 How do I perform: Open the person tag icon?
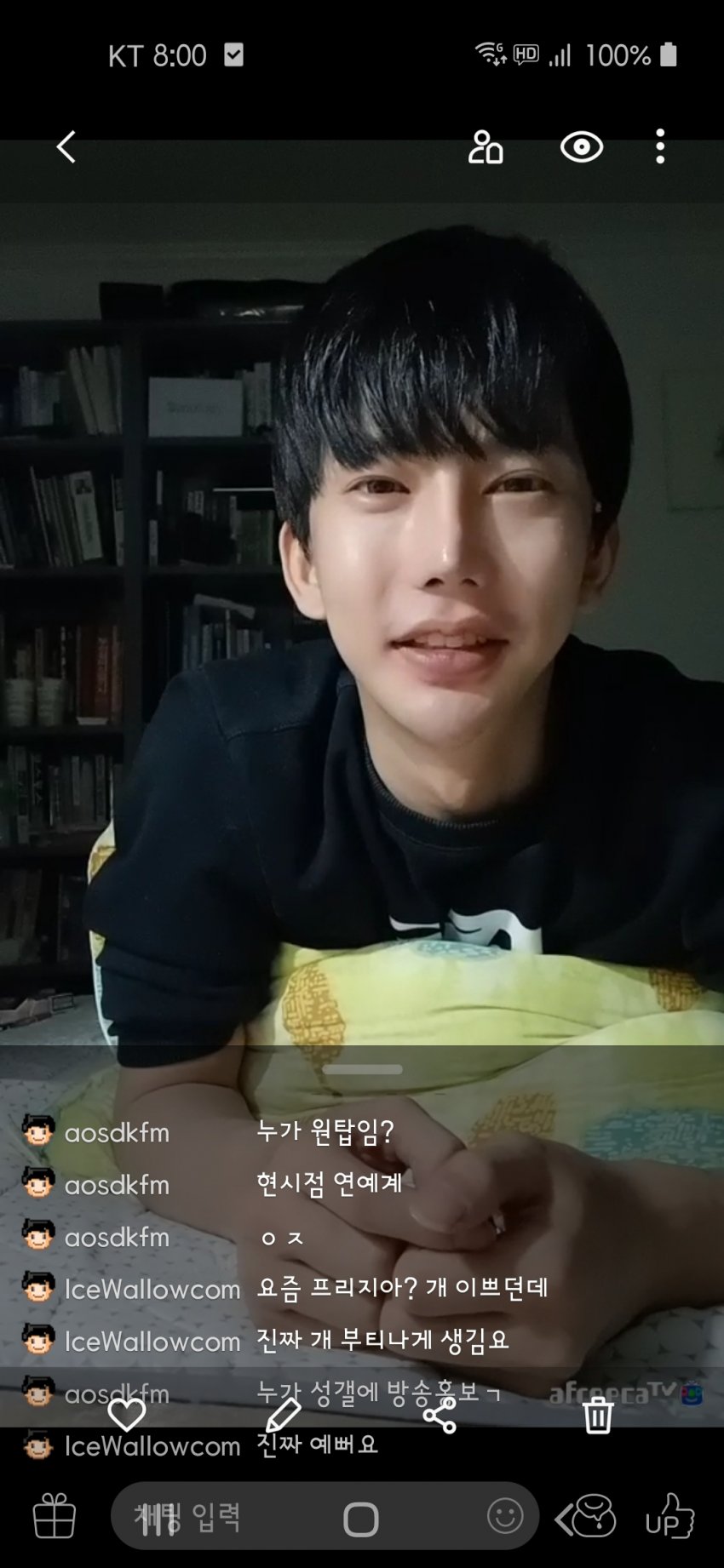pyautogui.click(x=486, y=147)
